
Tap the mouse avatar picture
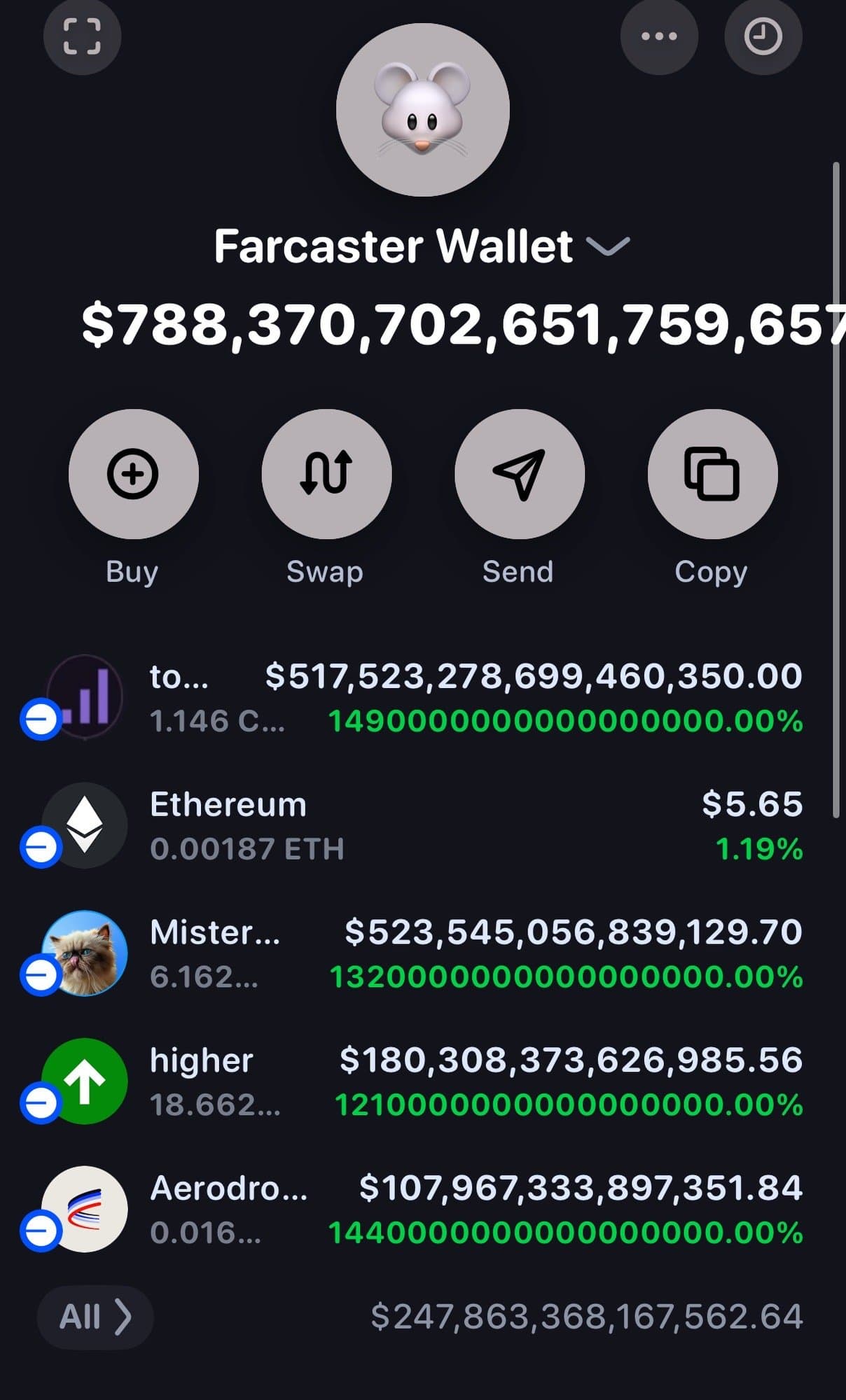(422, 110)
